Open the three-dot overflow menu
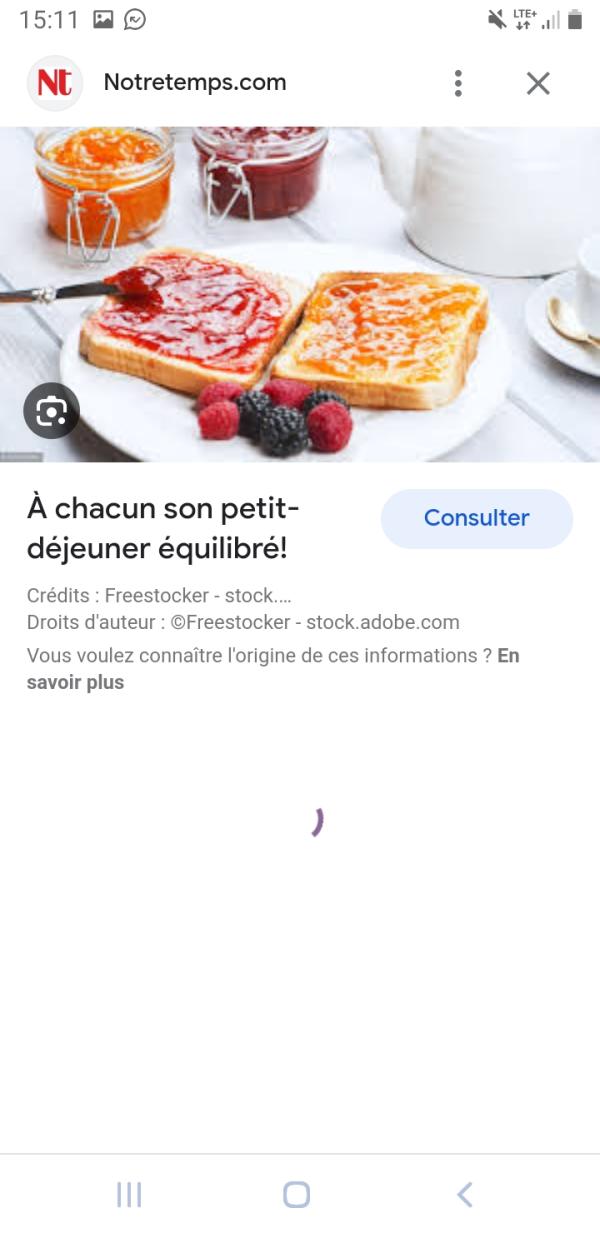The image size is (600, 1233). click(x=458, y=83)
